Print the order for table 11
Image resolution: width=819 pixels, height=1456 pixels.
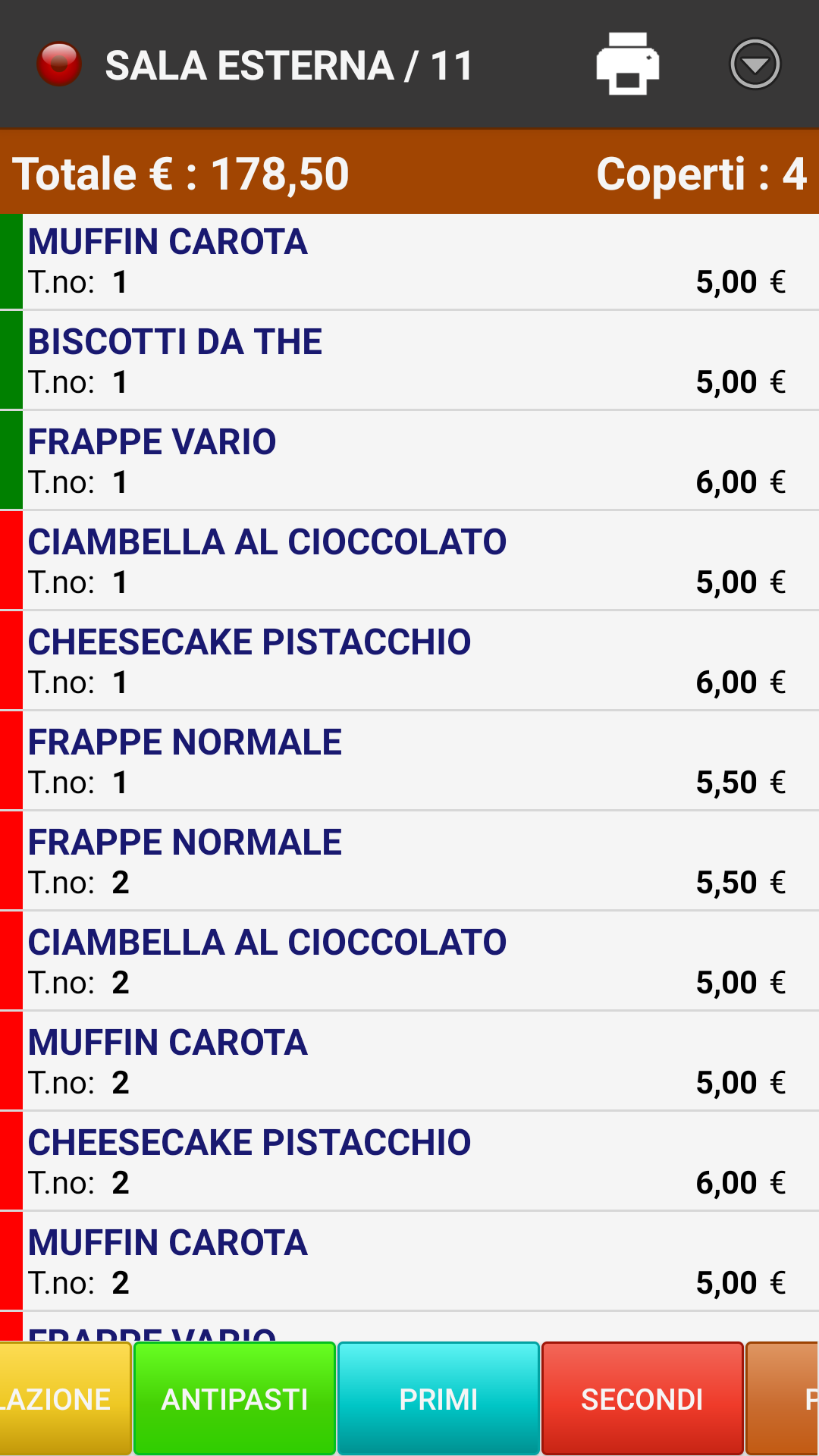pyautogui.click(x=627, y=64)
